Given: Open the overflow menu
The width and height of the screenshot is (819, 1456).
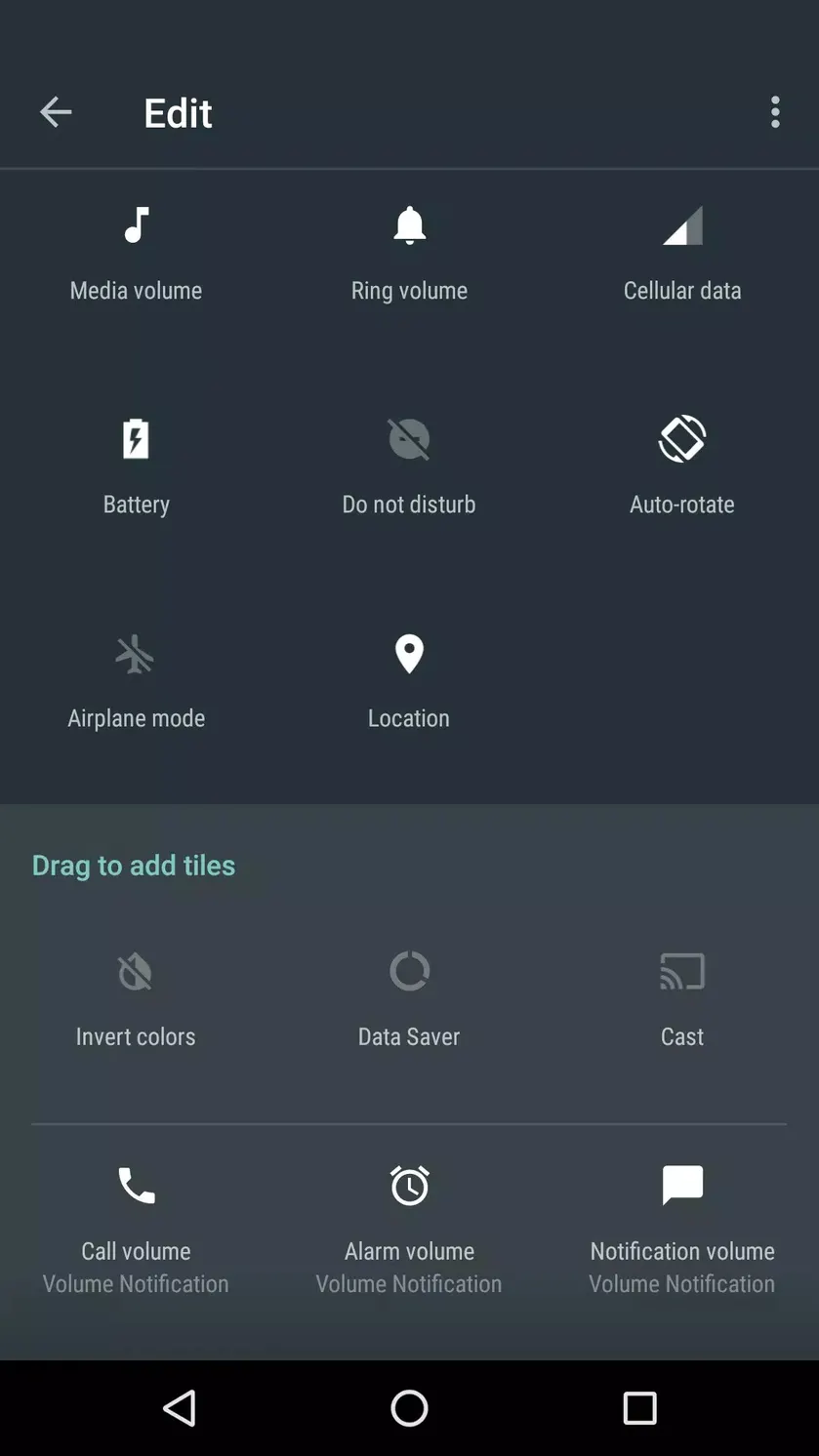Looking at the screenshot, I should 775,112.
